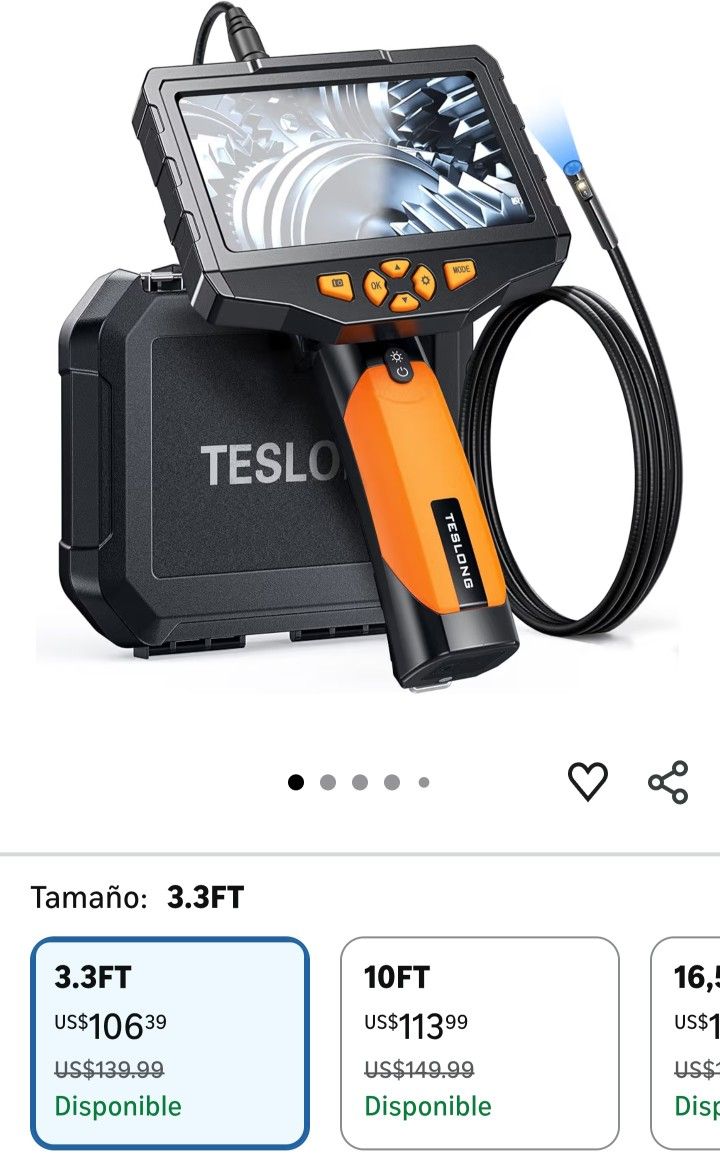
Task: Select the 10FT size option
Action: [x=479, y=1042]
